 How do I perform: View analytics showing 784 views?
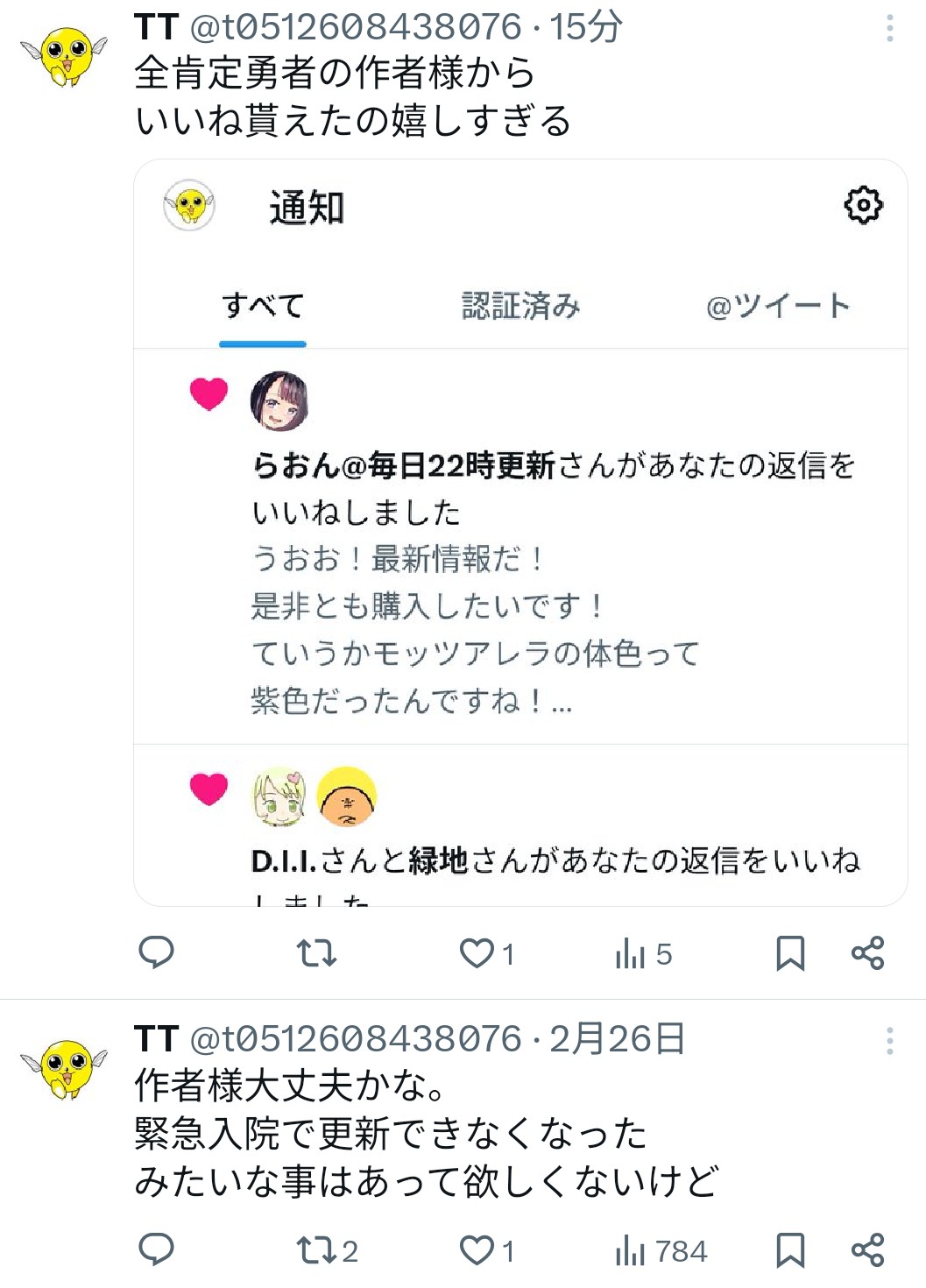tap(660, 1250)
